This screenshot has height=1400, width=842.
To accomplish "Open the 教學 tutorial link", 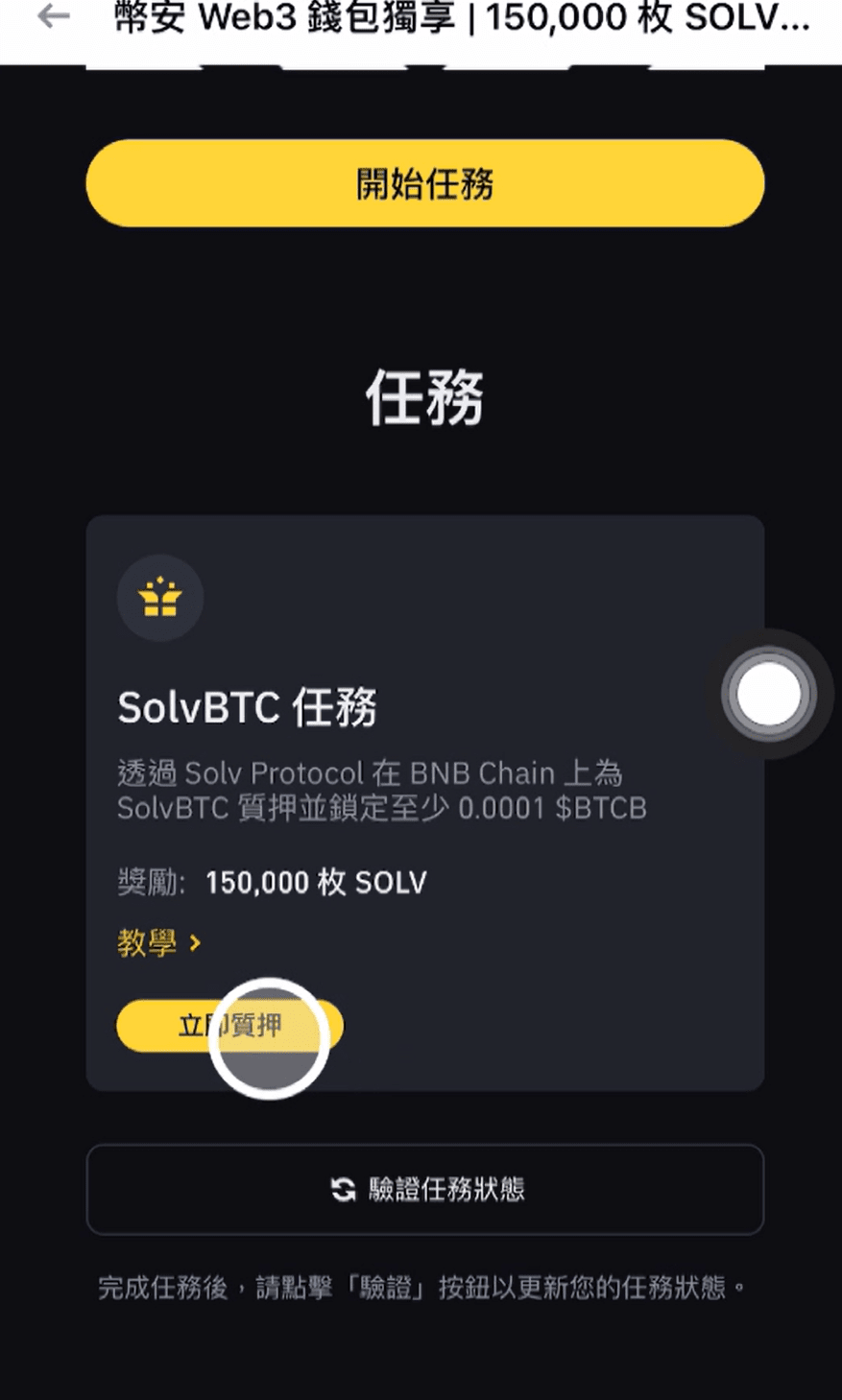I will (x=159, y=943).
